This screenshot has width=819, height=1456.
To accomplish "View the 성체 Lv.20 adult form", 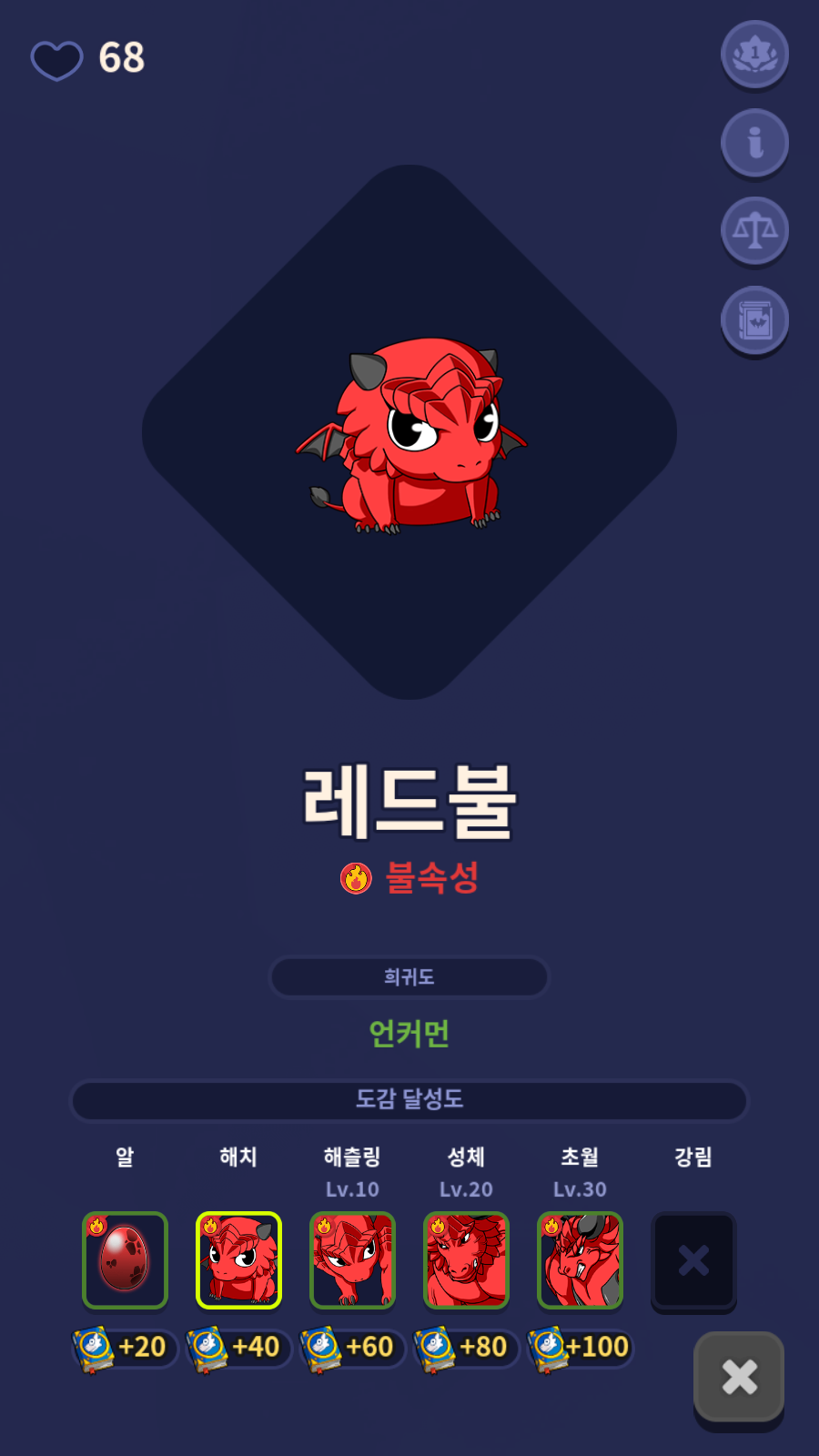I will (466, 1260).
